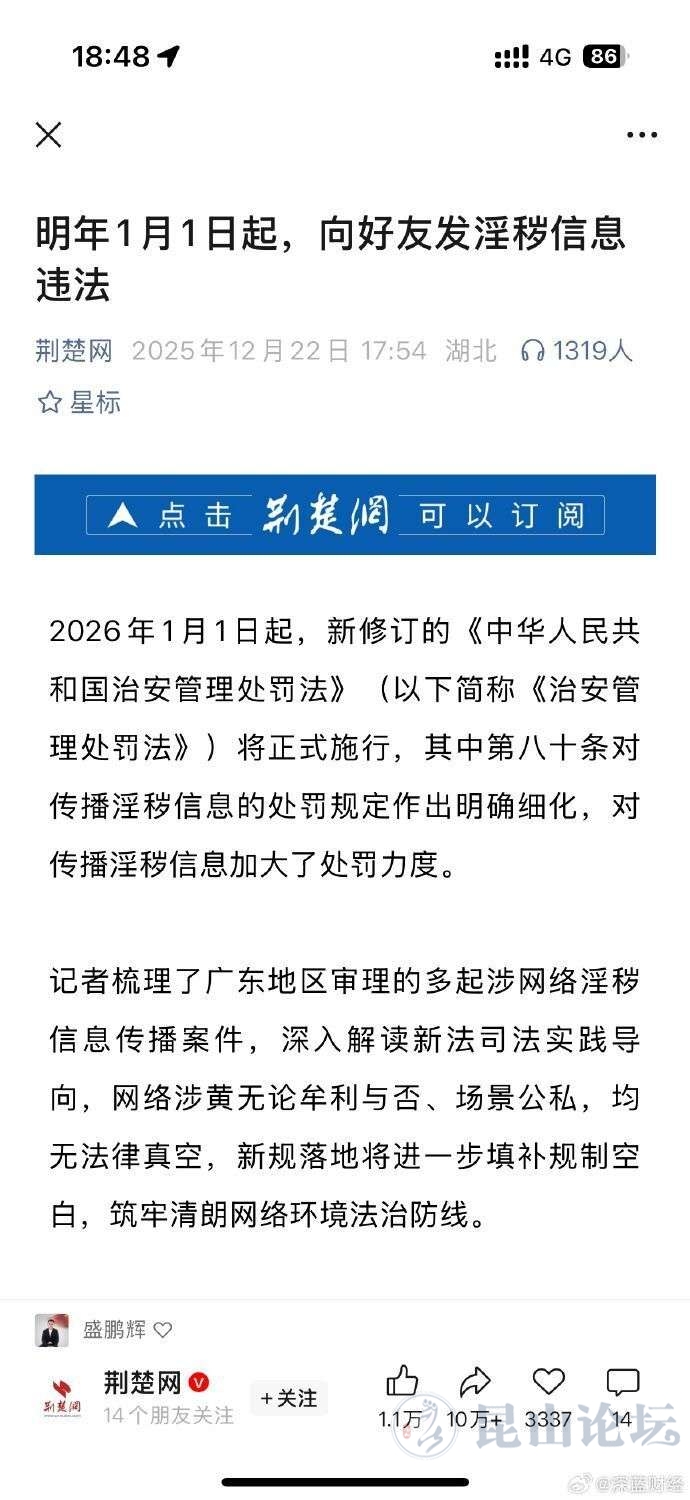The width and height of the screenshot is (690, 1500).
Task: Like the article with thumbs up
Action: coord(402,1382)
